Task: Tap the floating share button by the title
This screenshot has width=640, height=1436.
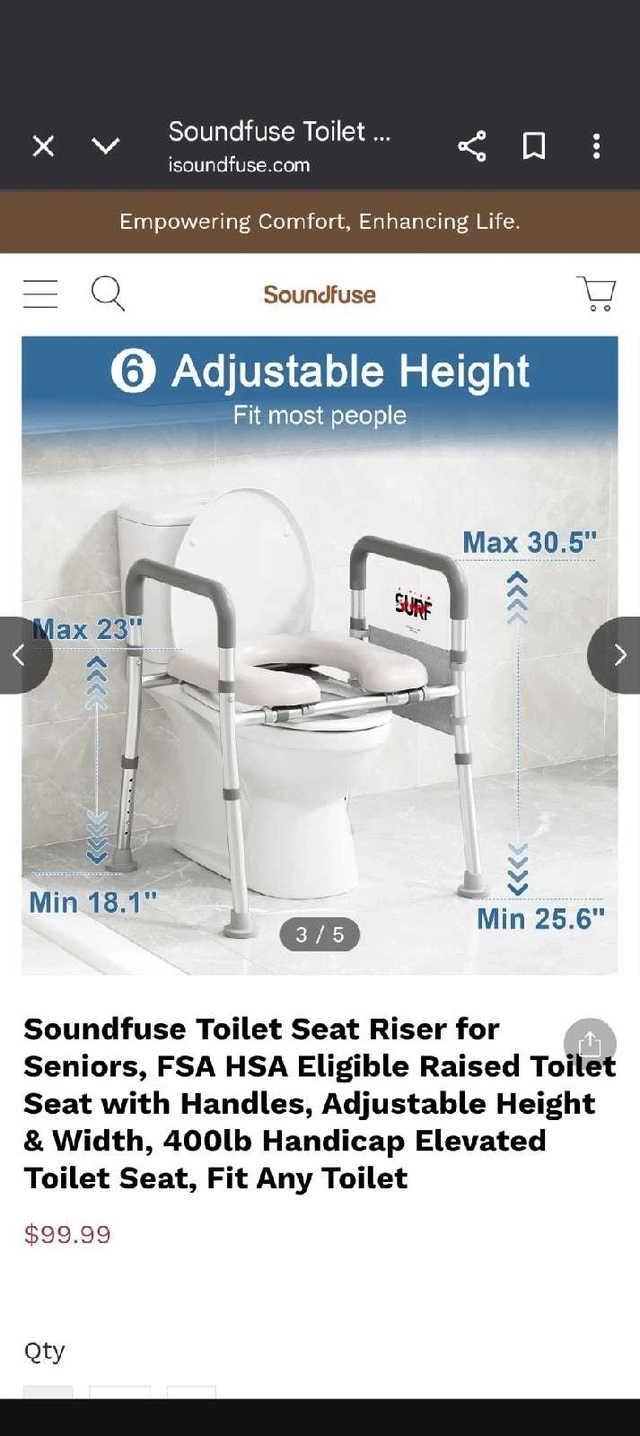Action: pos(590,1044)
